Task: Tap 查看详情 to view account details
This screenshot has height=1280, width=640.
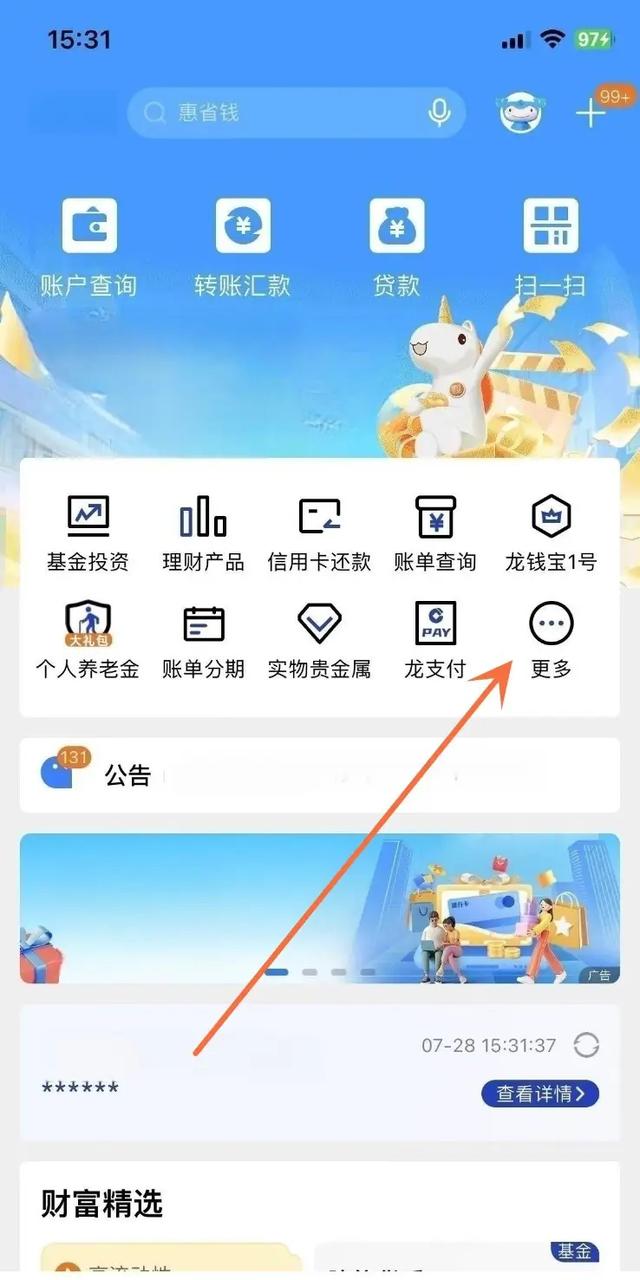Action: (540, 1093)
